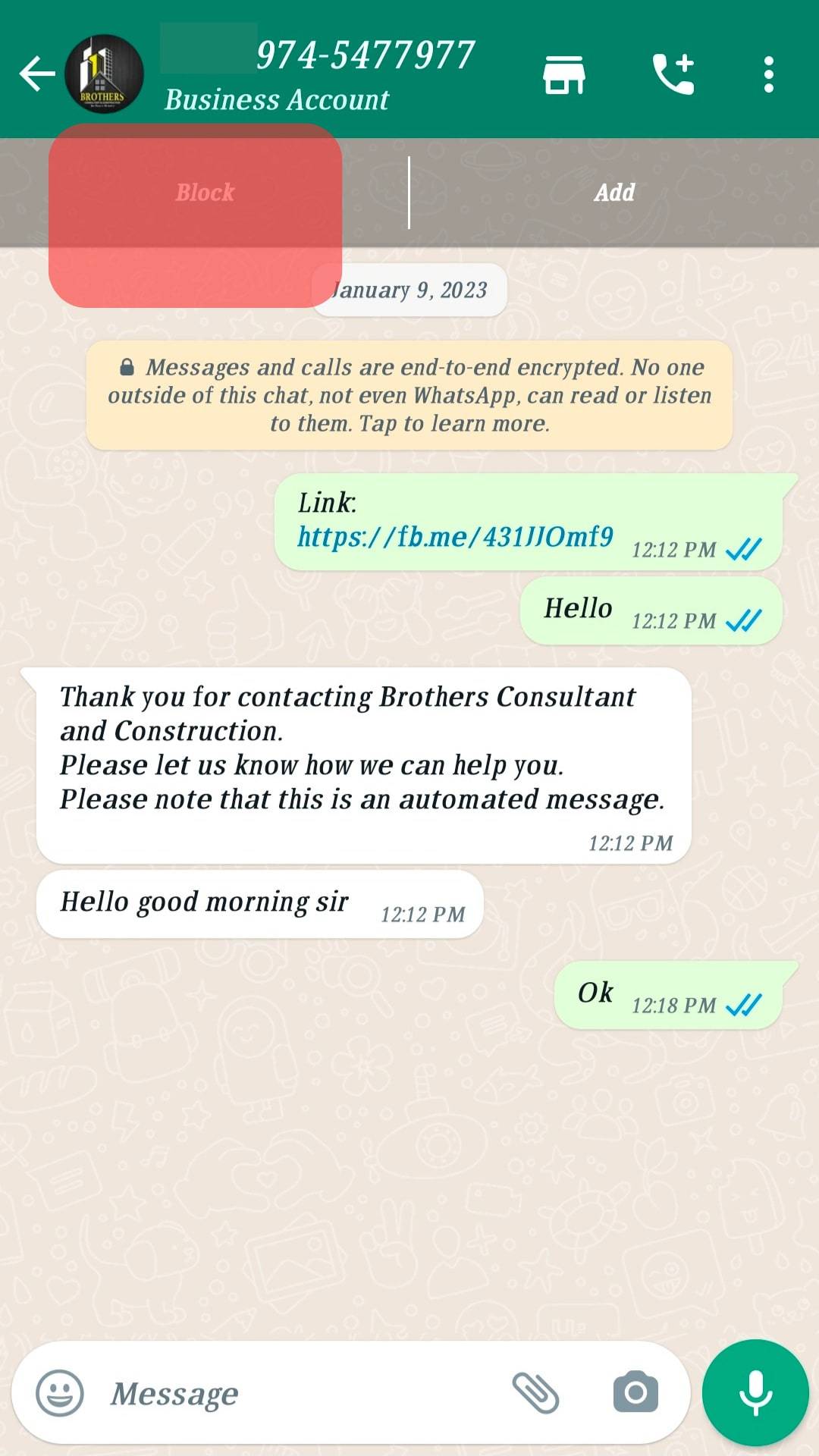Start a call with the add-call icon
The height and width of the screenshot is (1456, 819).
pos(673,74)
